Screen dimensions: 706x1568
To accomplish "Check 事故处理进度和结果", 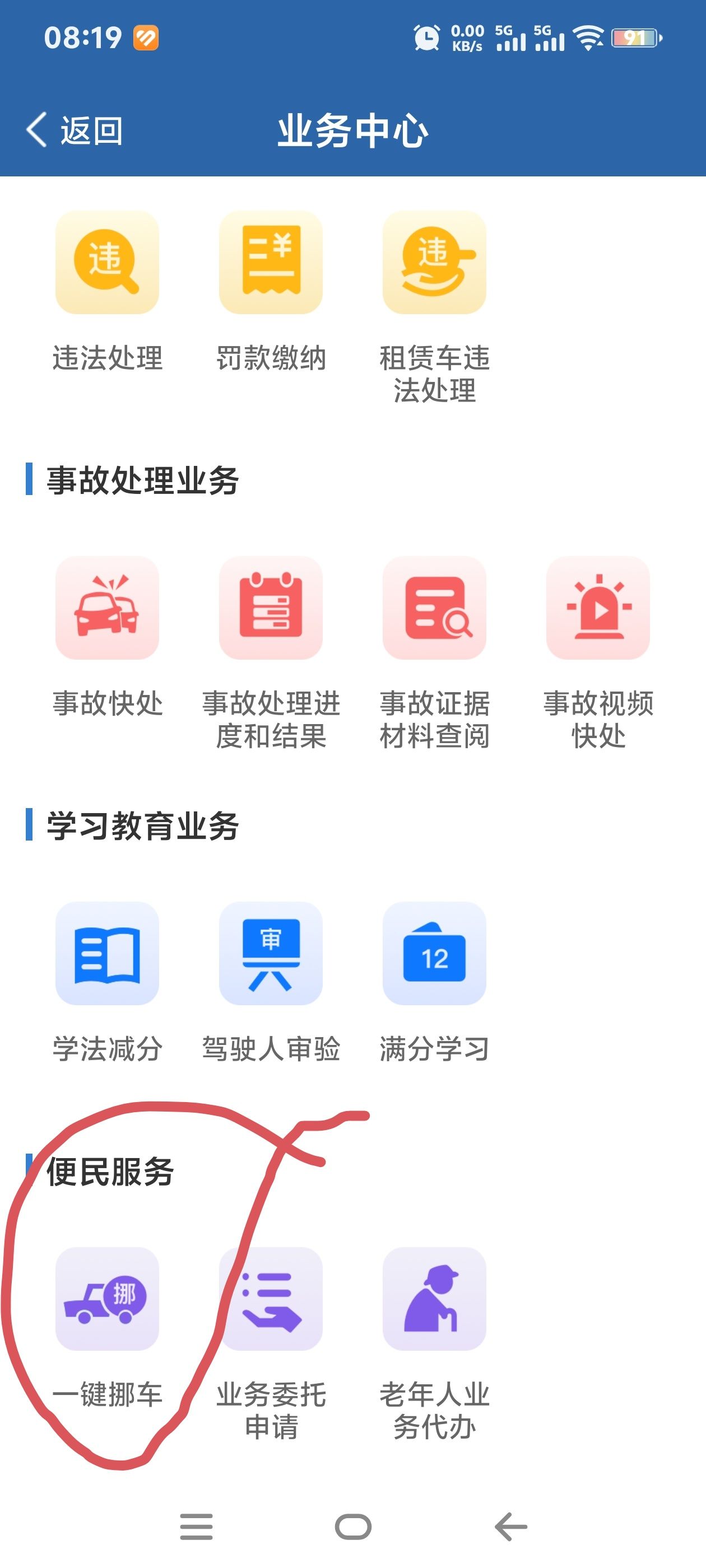I will (x=271, y=608).
